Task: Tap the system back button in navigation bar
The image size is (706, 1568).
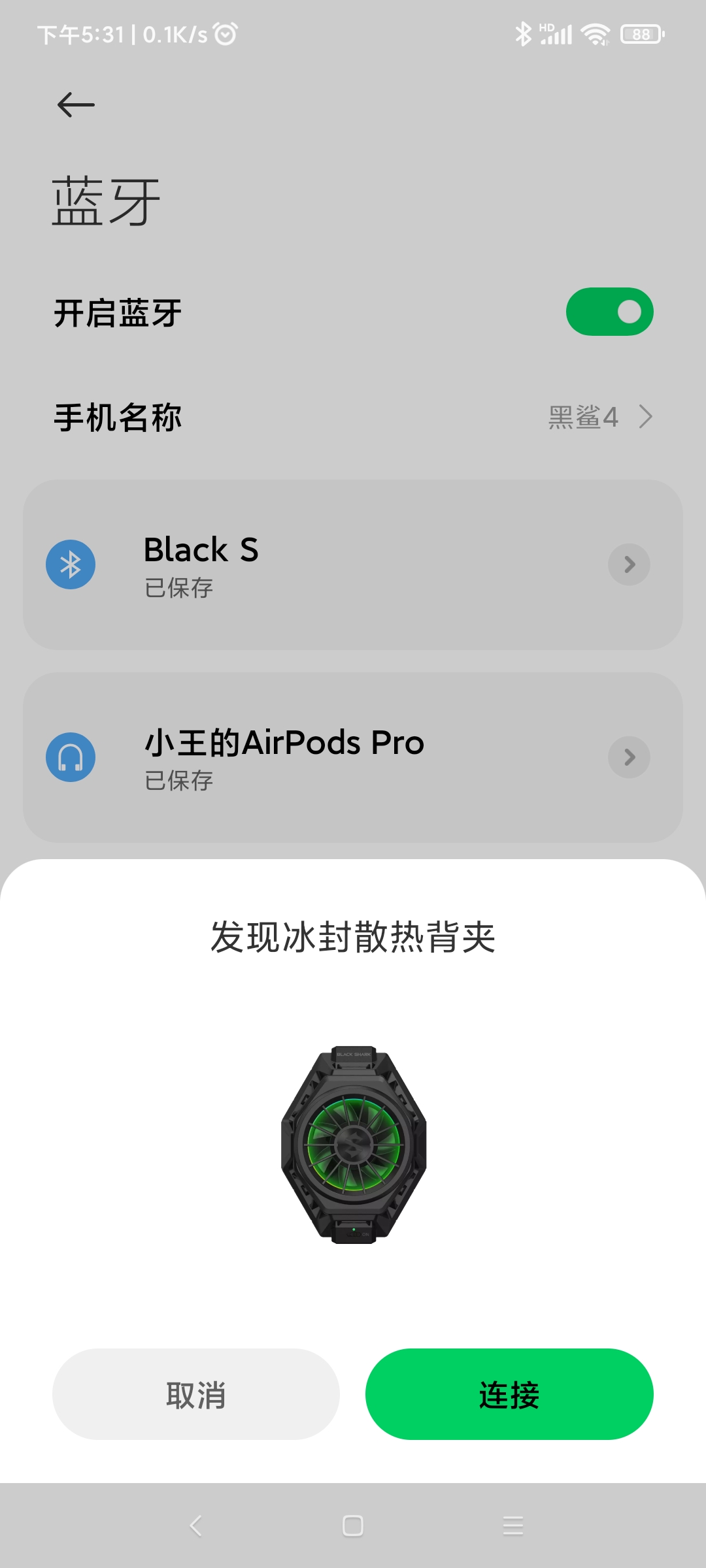Action: pos(195,1526)
